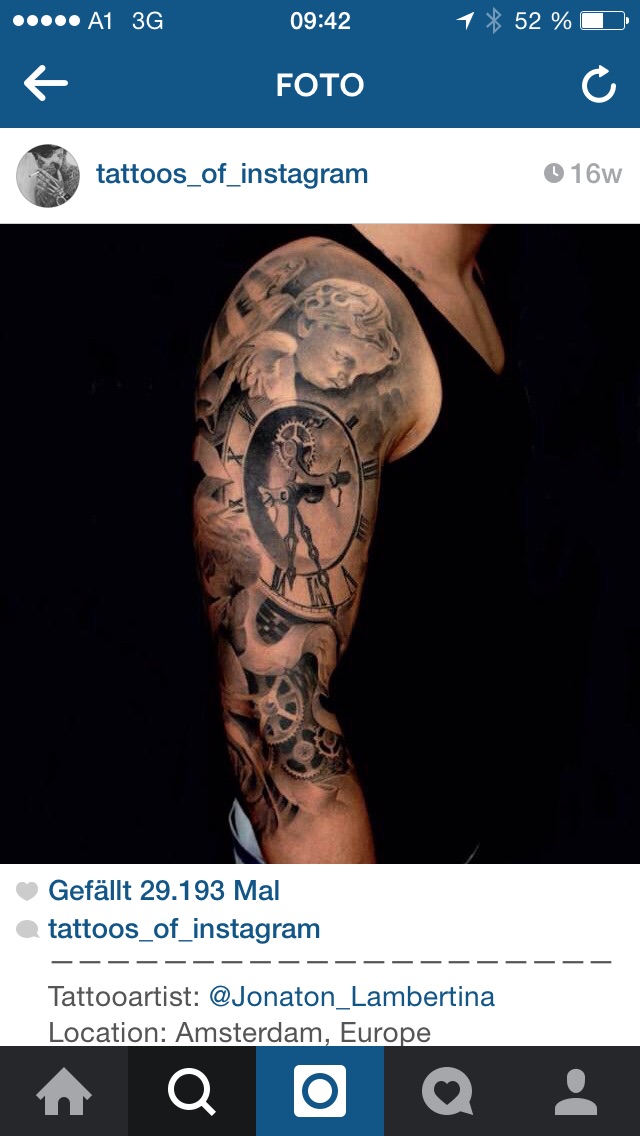This screenshot has height=1136, width=640.
Task: Go back using the arrow icon
Action: click(45, 85)
